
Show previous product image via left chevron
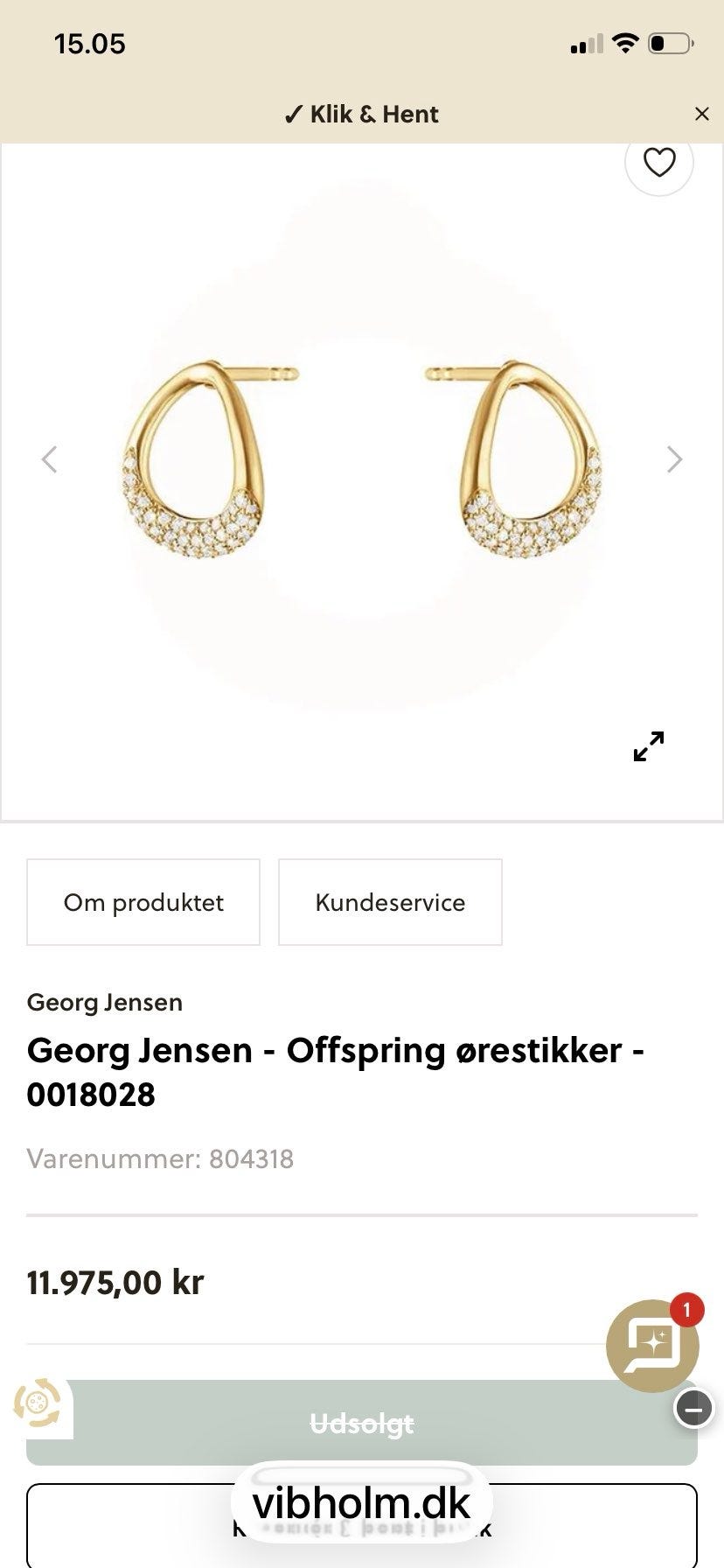click(50, 458)
